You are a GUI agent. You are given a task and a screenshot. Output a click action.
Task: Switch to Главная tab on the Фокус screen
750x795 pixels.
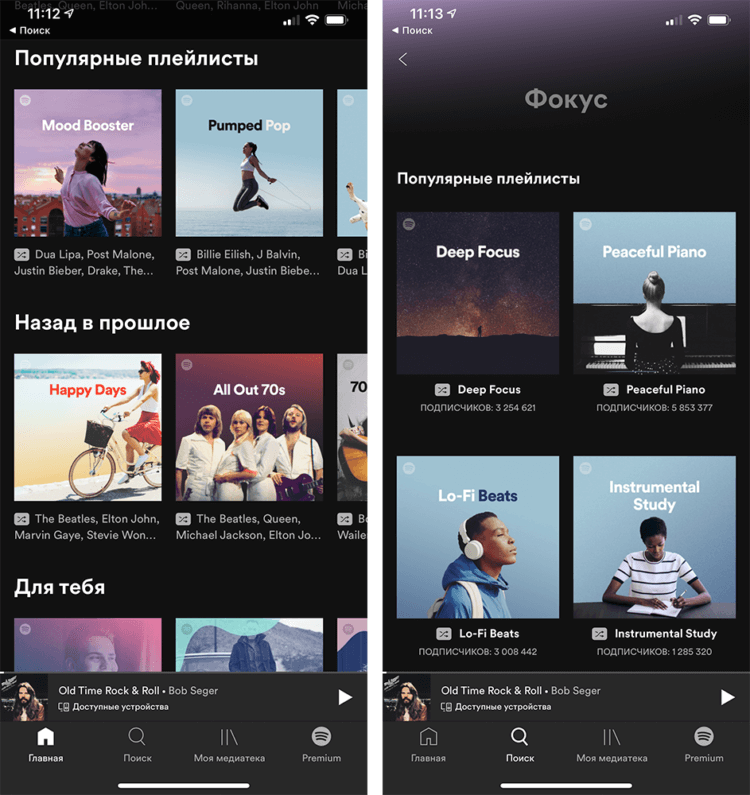click(428, 745)
